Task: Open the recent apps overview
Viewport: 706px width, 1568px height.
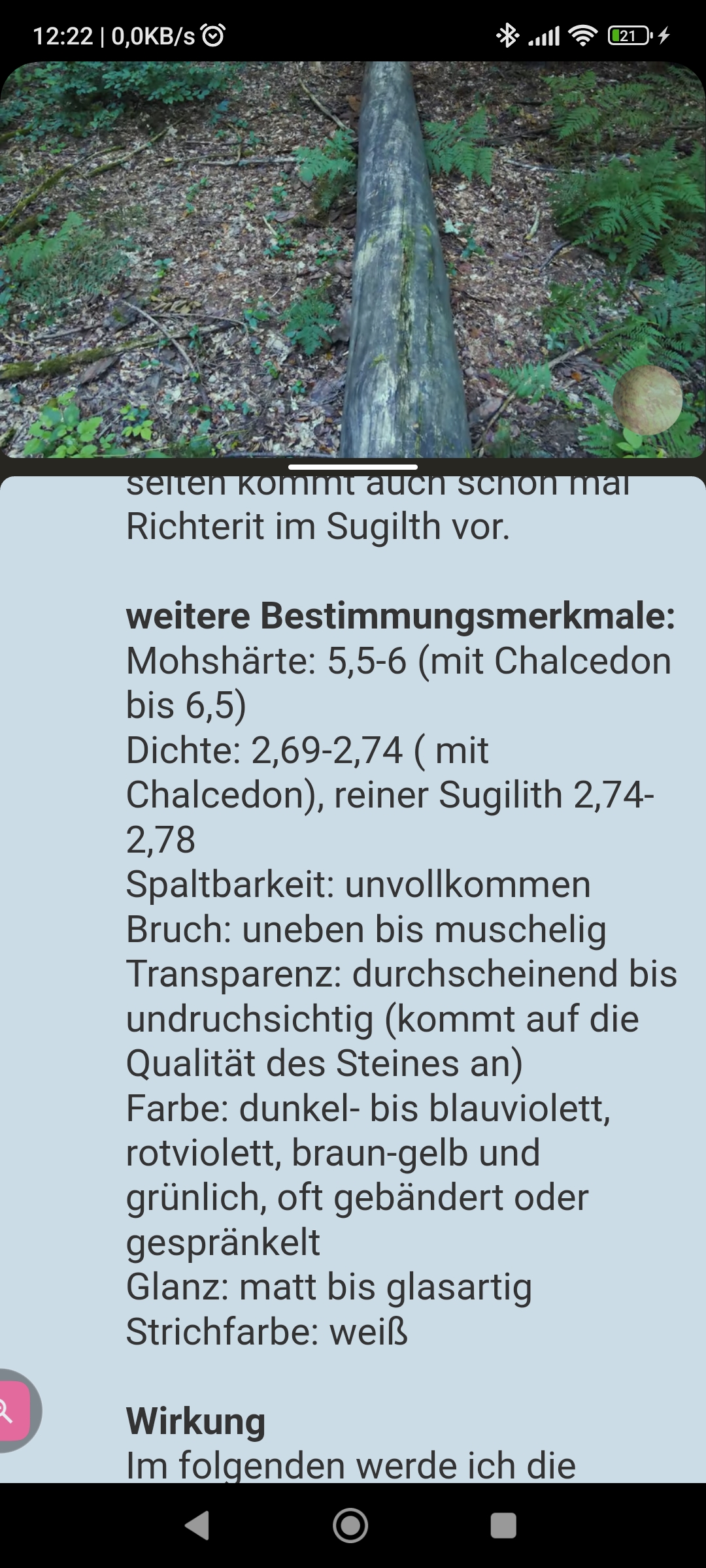Action: coord(503,1526)
